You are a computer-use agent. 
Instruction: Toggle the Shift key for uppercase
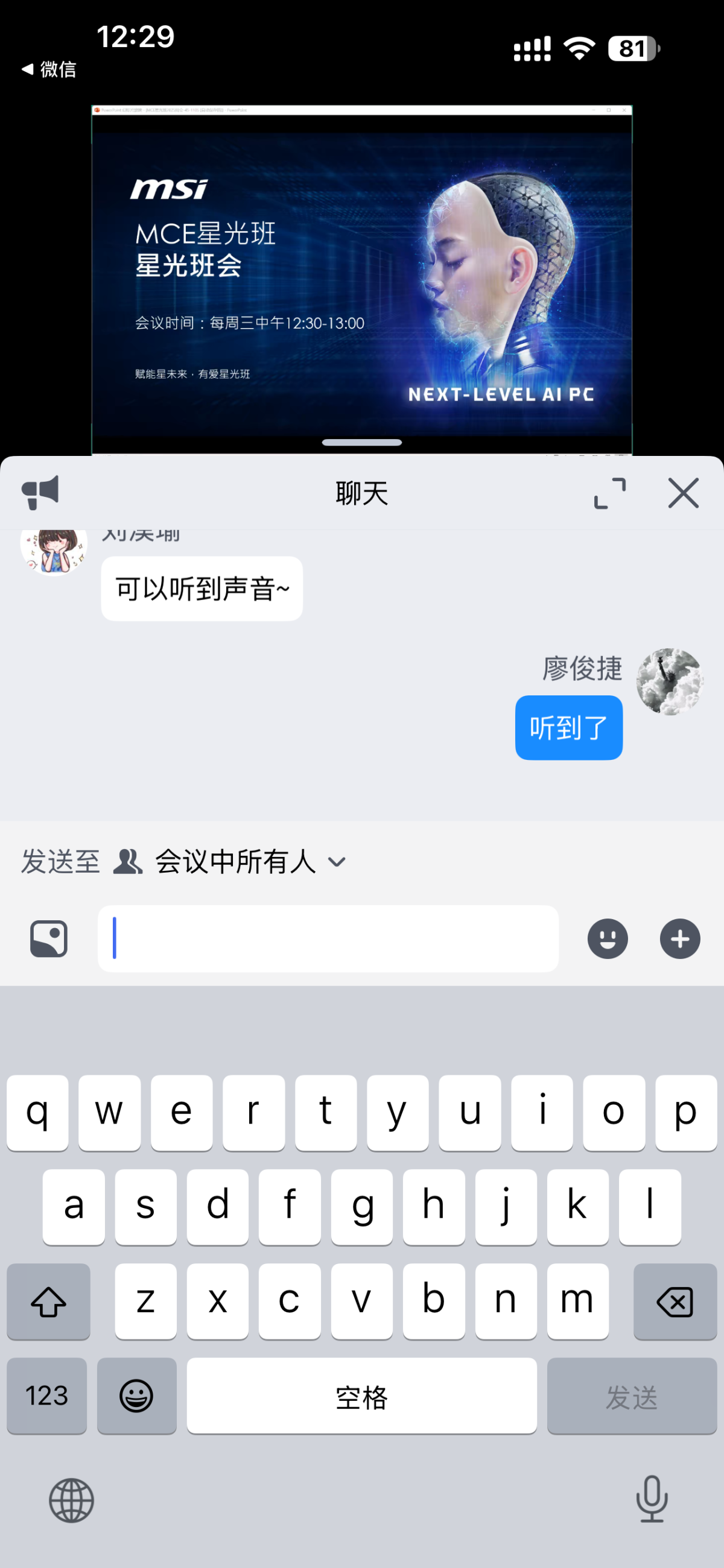tap(48, 1302)
